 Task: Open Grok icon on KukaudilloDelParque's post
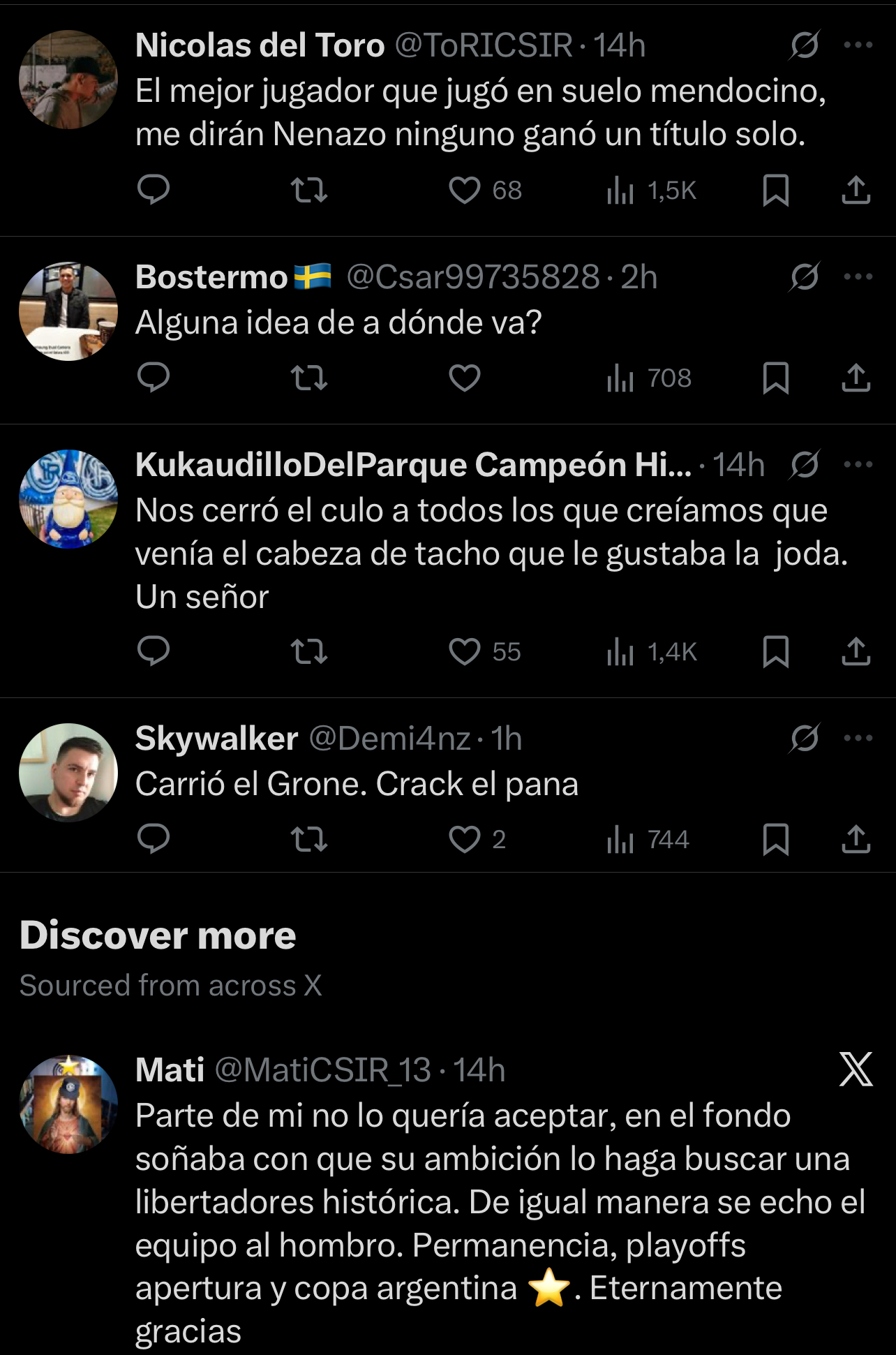click(x=805, y=465)
